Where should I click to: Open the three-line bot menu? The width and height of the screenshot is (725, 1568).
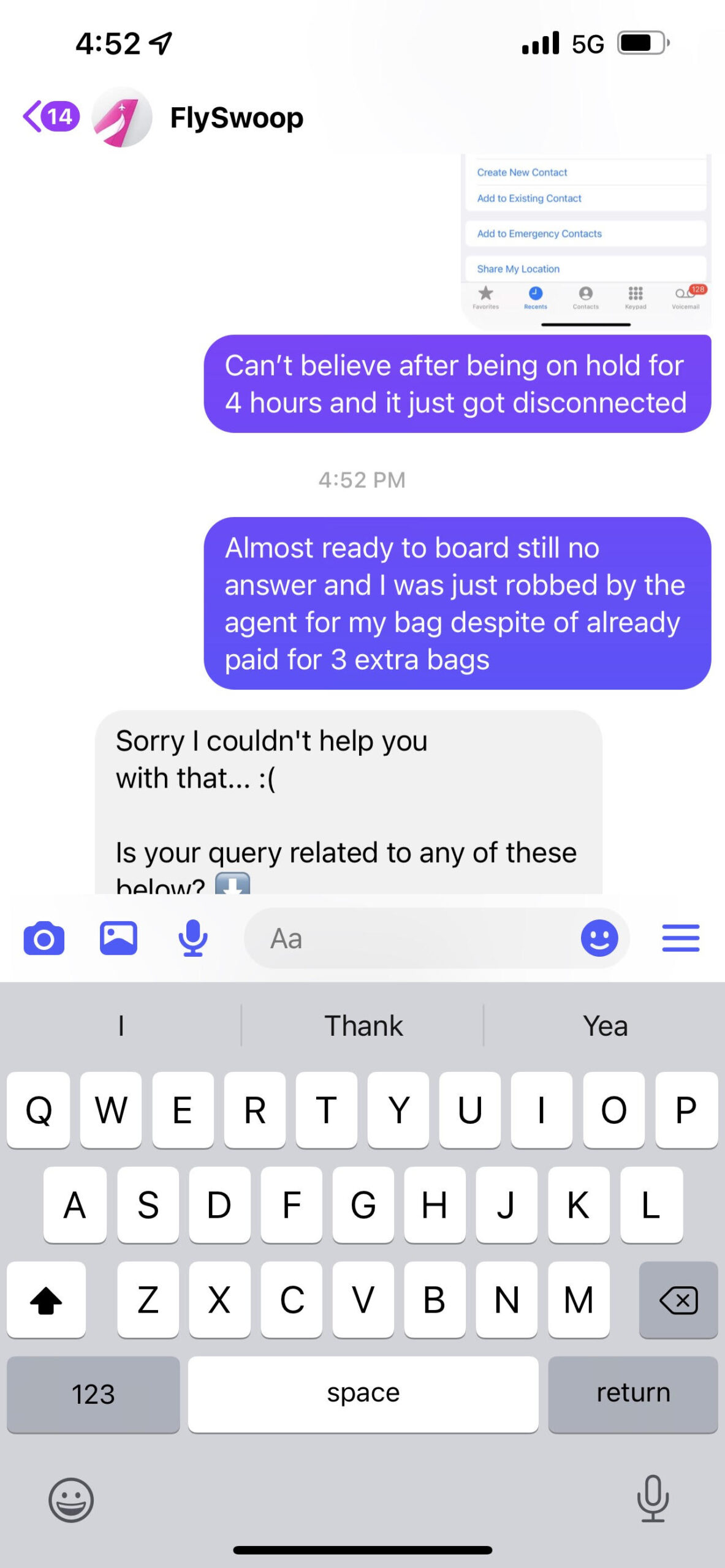(x=680, y=938)
